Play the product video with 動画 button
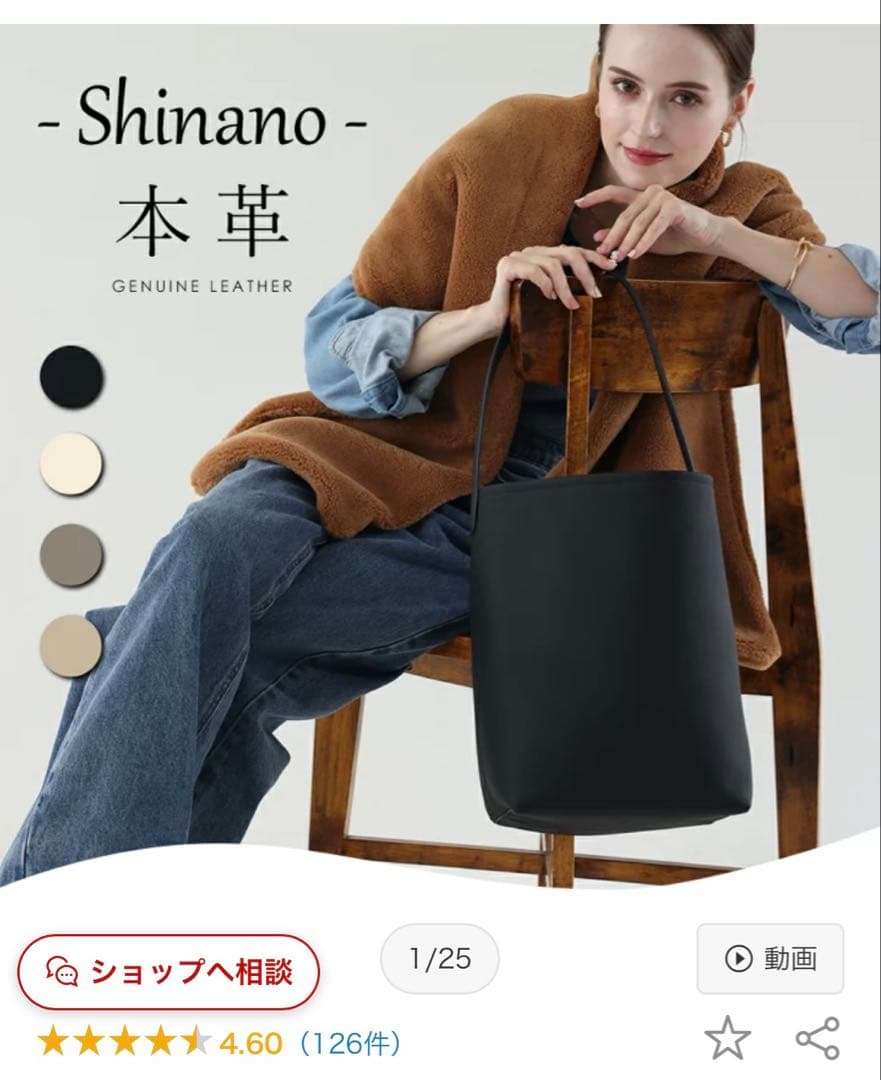 coord(770,957)
